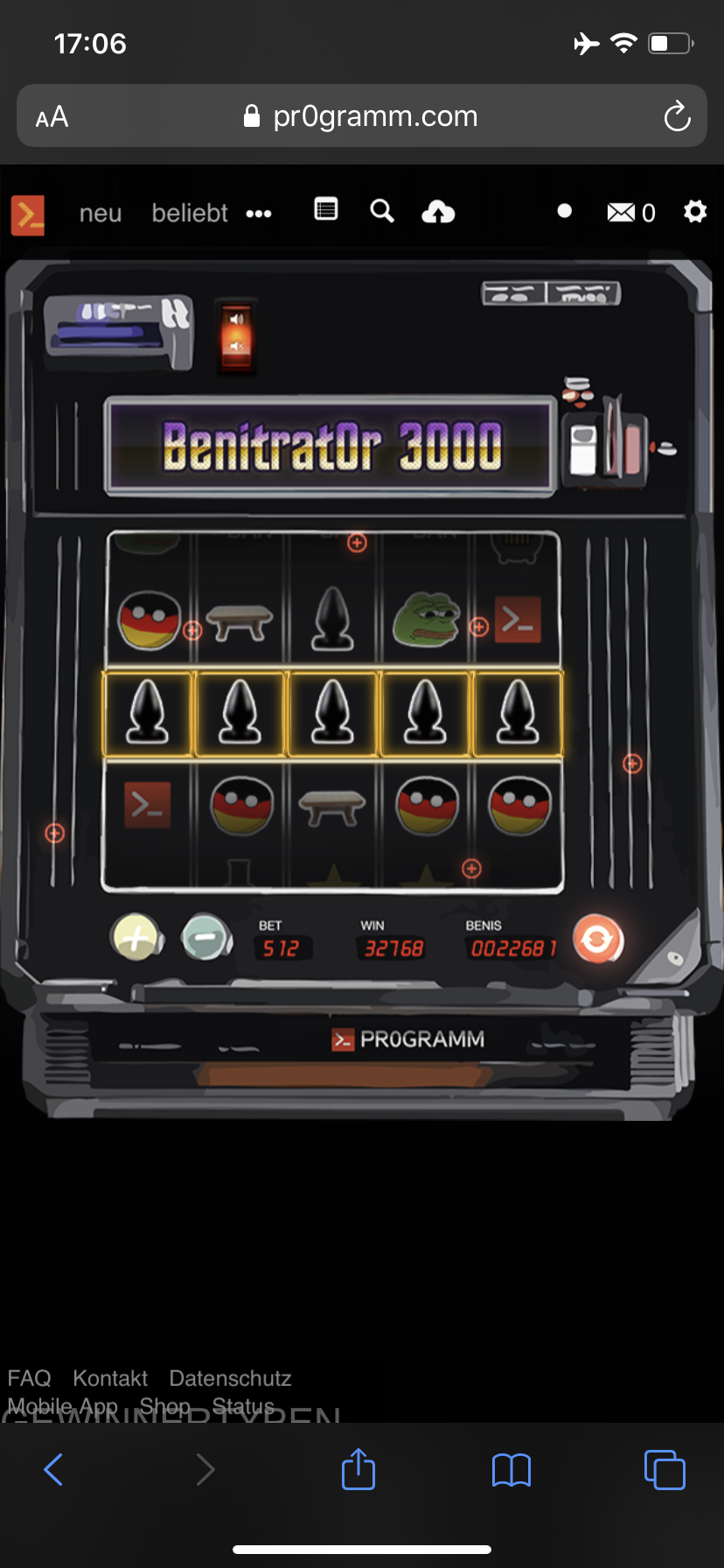This screenshot has width=724, height=1568.
Task: Spin the reels with the orange button
Action: (598, 939)
